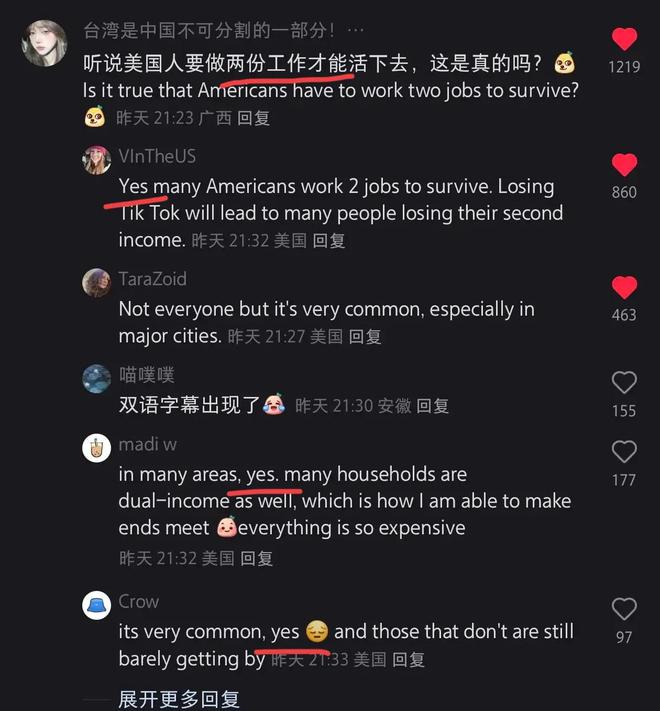Open the top commenter's profile avatar
The height and width of the screenshot is (711, 660).
(x=45, y=42)
